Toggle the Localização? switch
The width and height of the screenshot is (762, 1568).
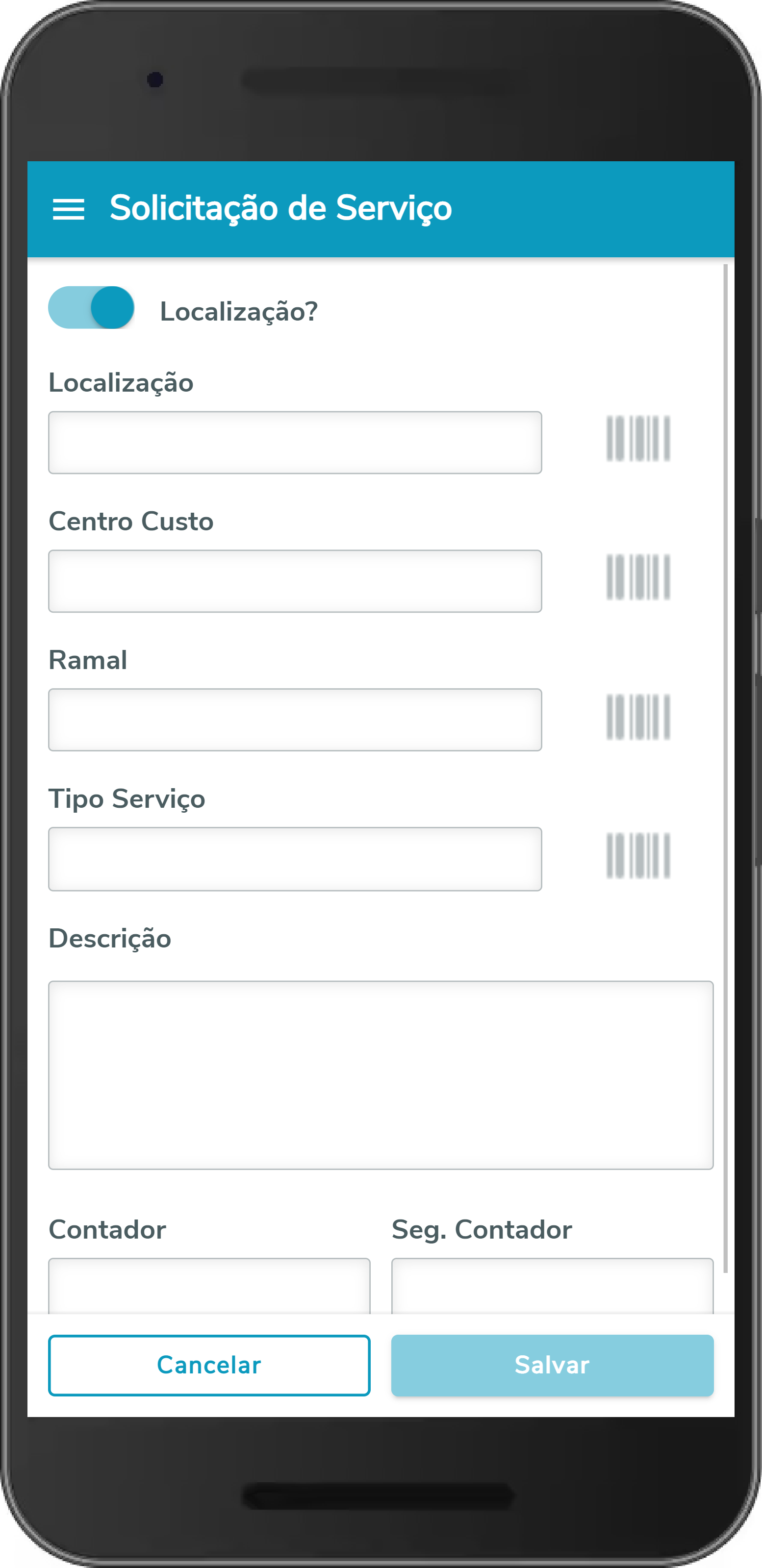point(91,308)
